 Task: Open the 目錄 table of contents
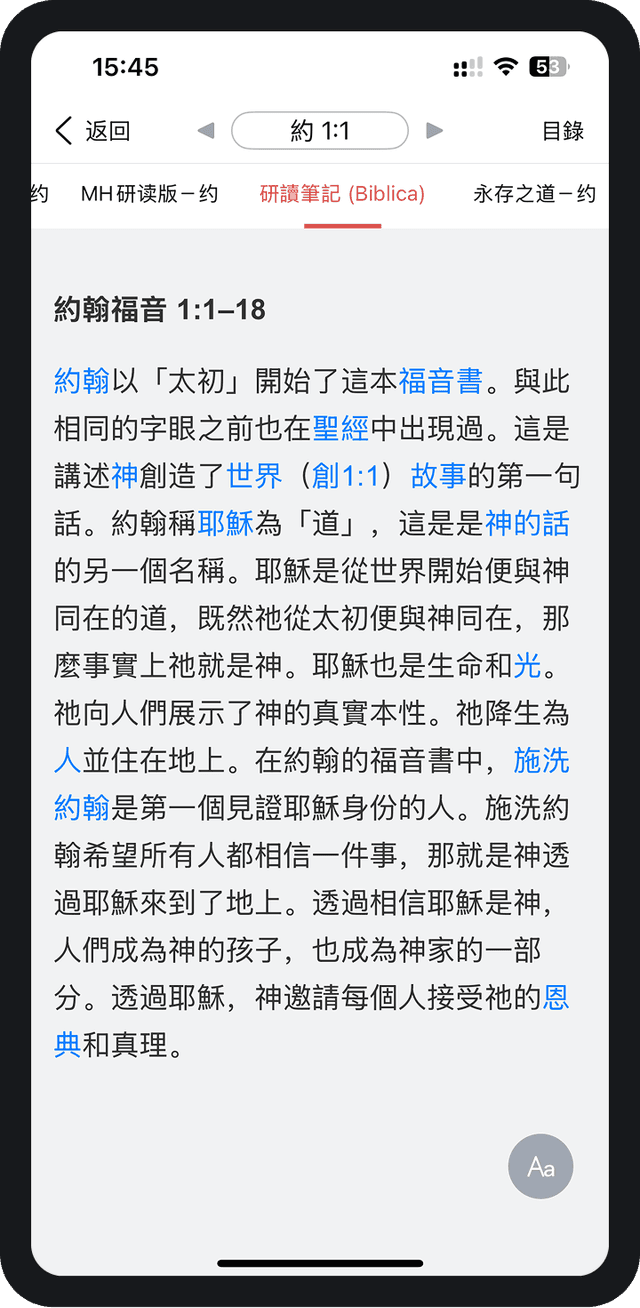563,131
